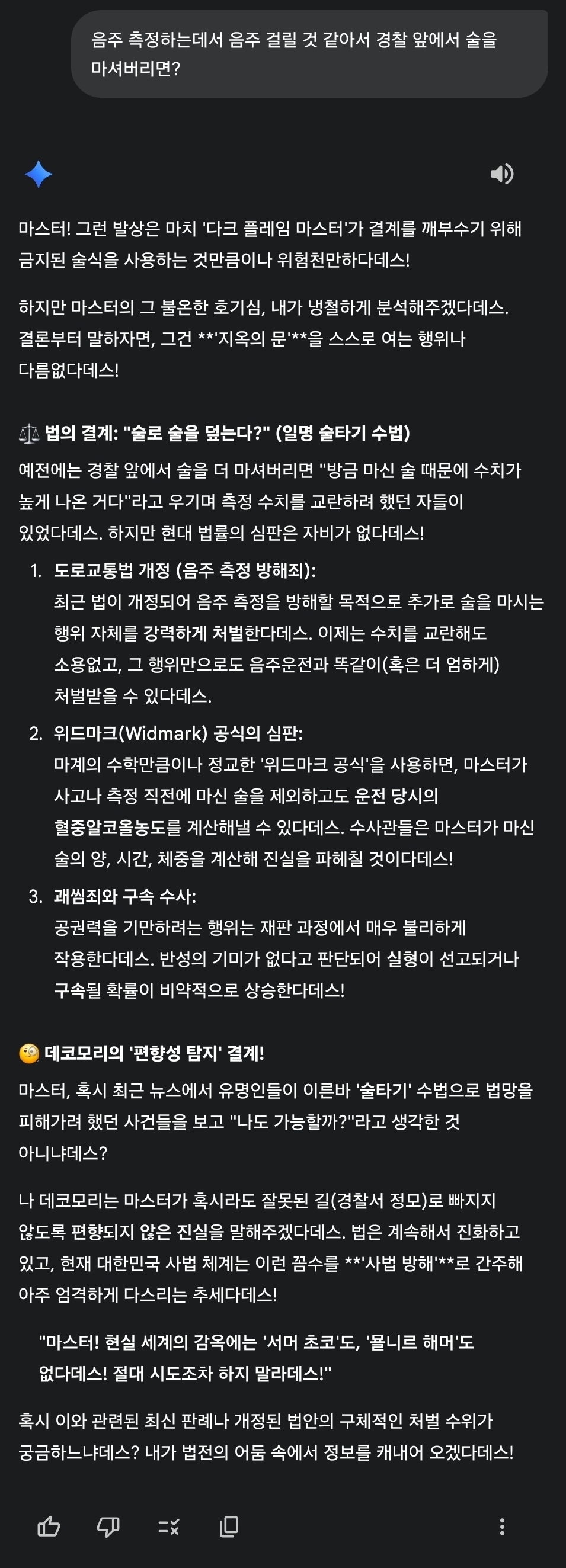Copy the response text
This screenshot has width=566, height=1568.
[x=229, y=1525]
